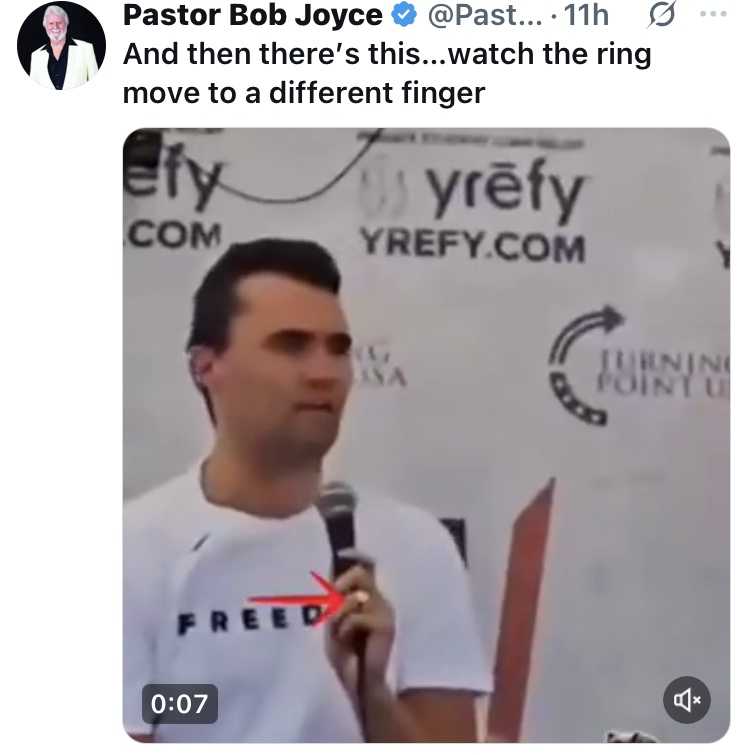
Task: Open the post's three-dot overflow menu
Action: 714,16
